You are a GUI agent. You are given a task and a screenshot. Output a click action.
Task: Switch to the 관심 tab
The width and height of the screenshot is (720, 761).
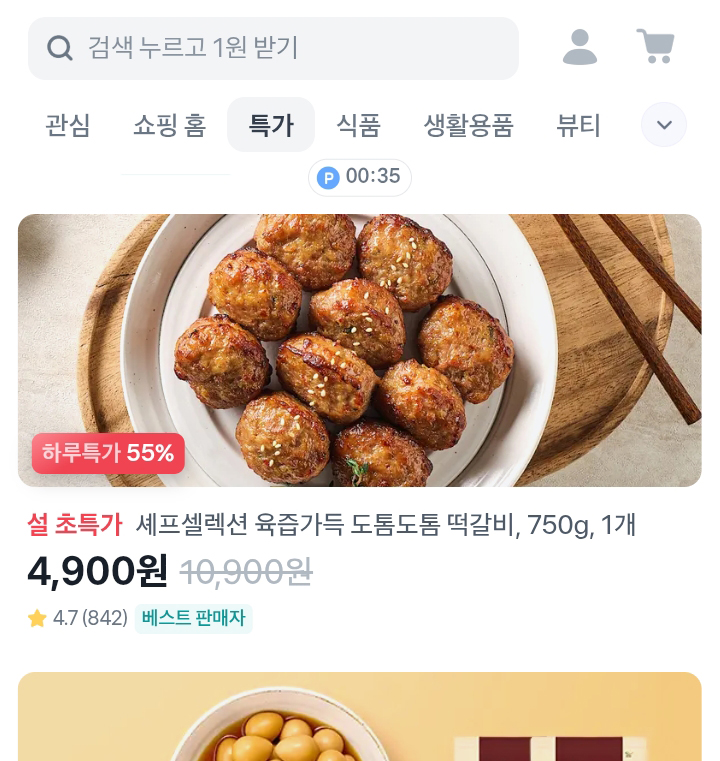click(68, 126)
